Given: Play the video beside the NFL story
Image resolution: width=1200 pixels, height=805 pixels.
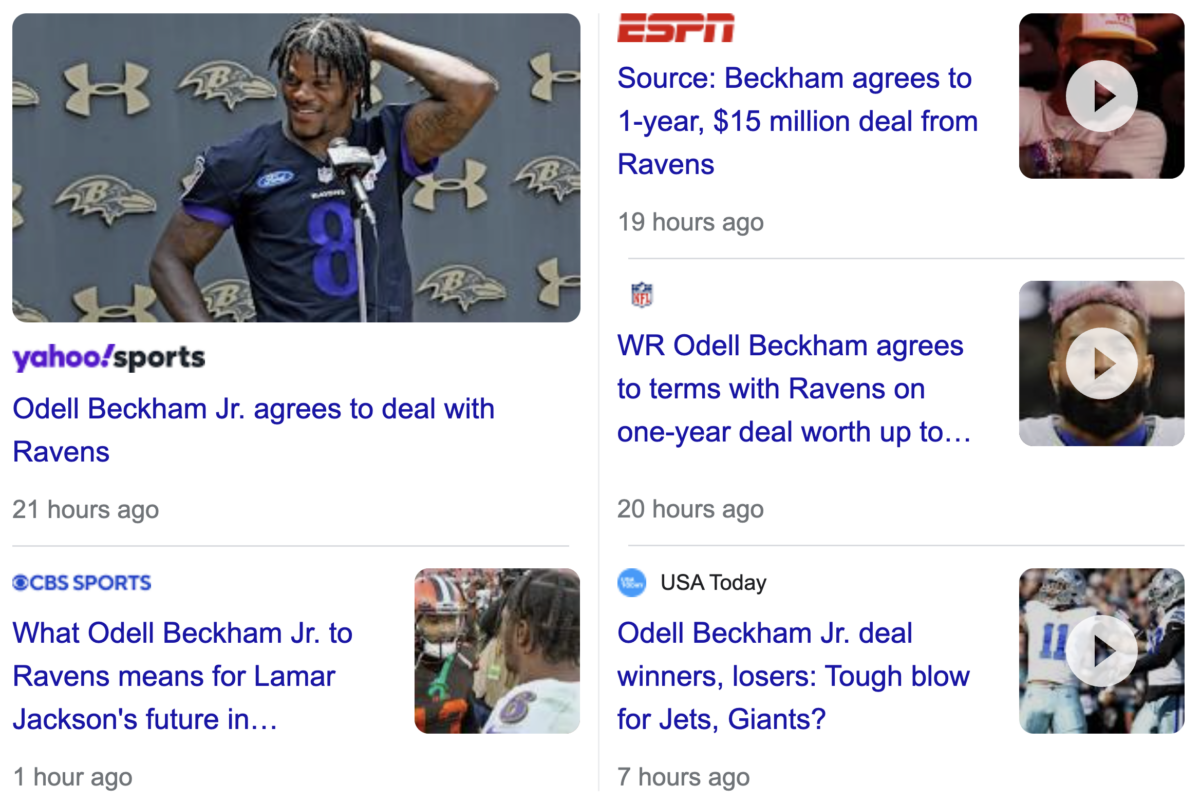Looking at the screenshot, I should click(1101, 364).
